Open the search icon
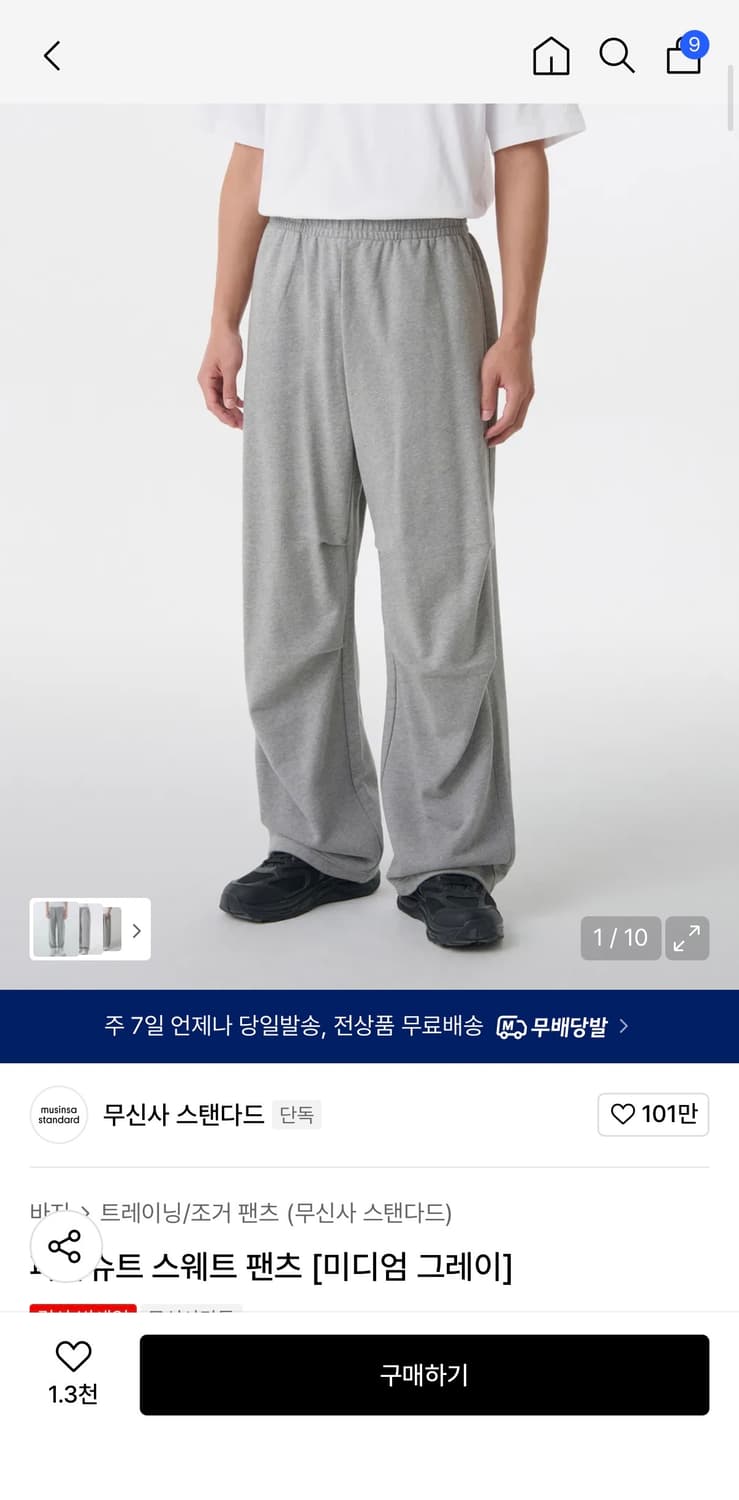Screen dimensions: 739x1500 (617, 57)
